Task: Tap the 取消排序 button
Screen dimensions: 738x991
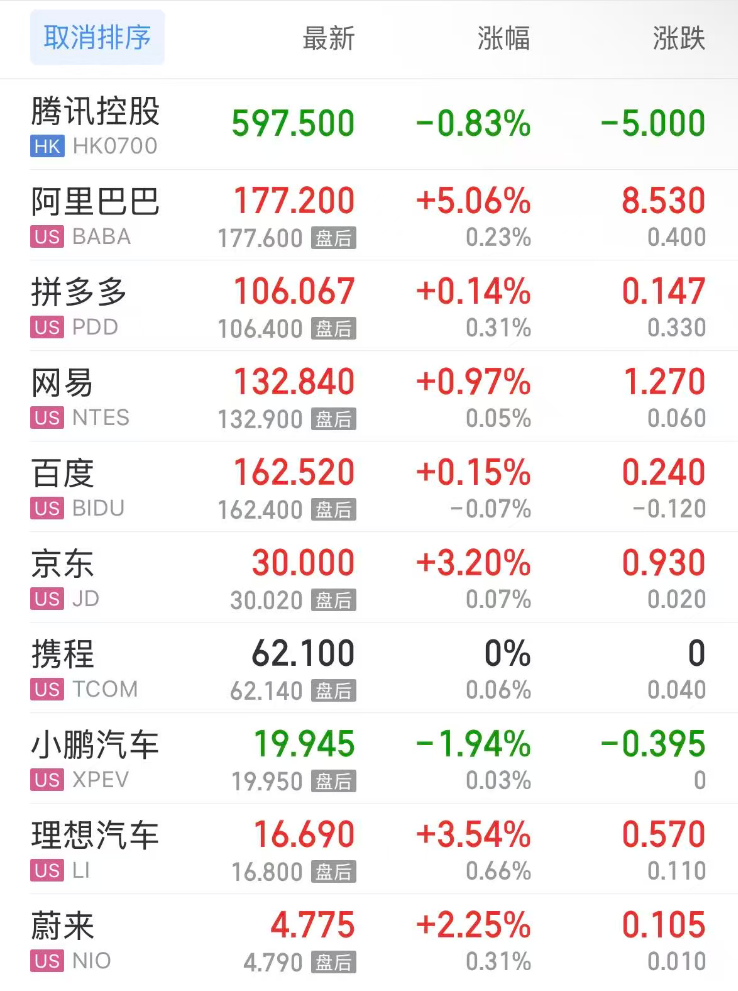Action: coord(97,38)
